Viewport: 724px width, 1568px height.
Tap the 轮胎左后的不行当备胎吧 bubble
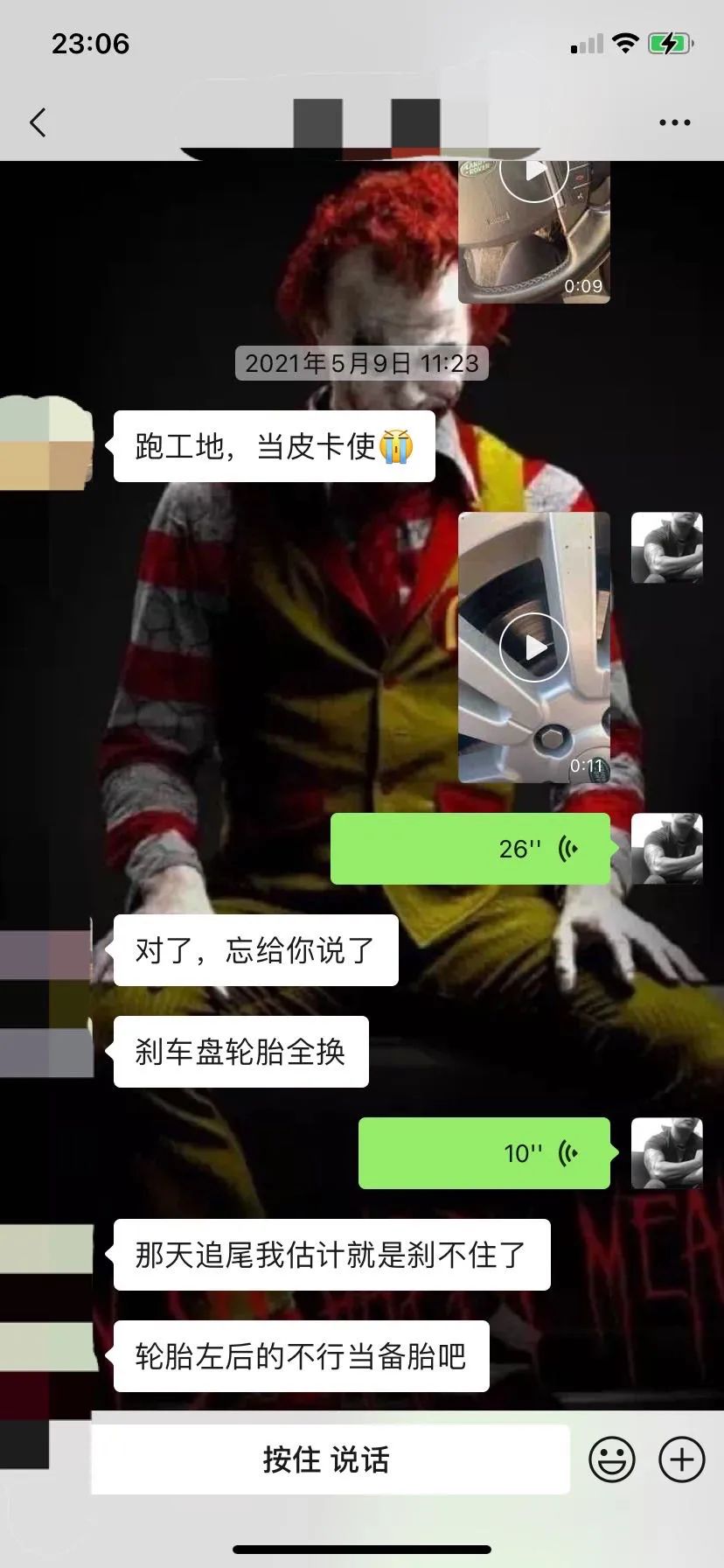click(x=300, y=1357)
